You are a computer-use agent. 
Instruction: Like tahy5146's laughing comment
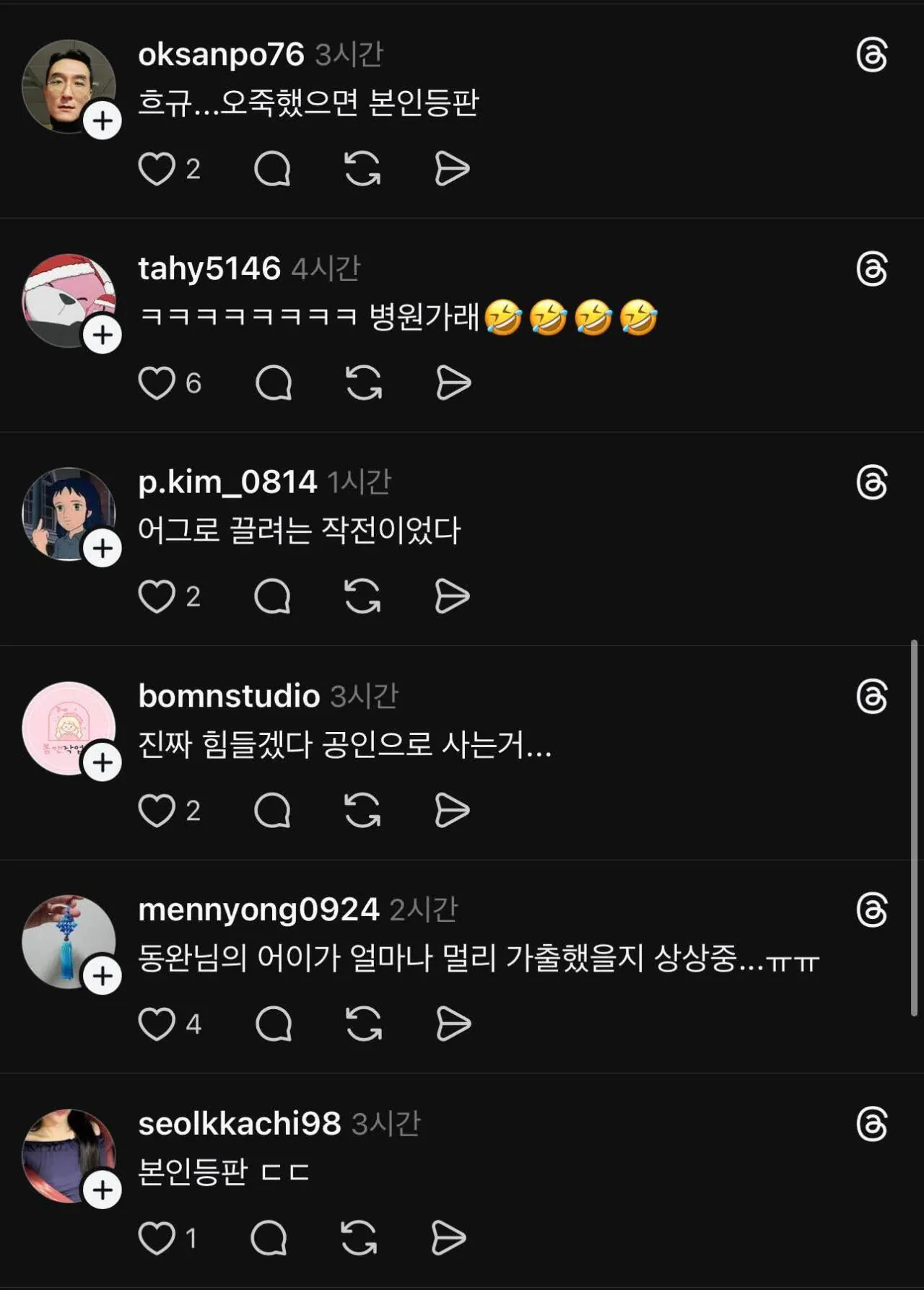click(157, 383)
